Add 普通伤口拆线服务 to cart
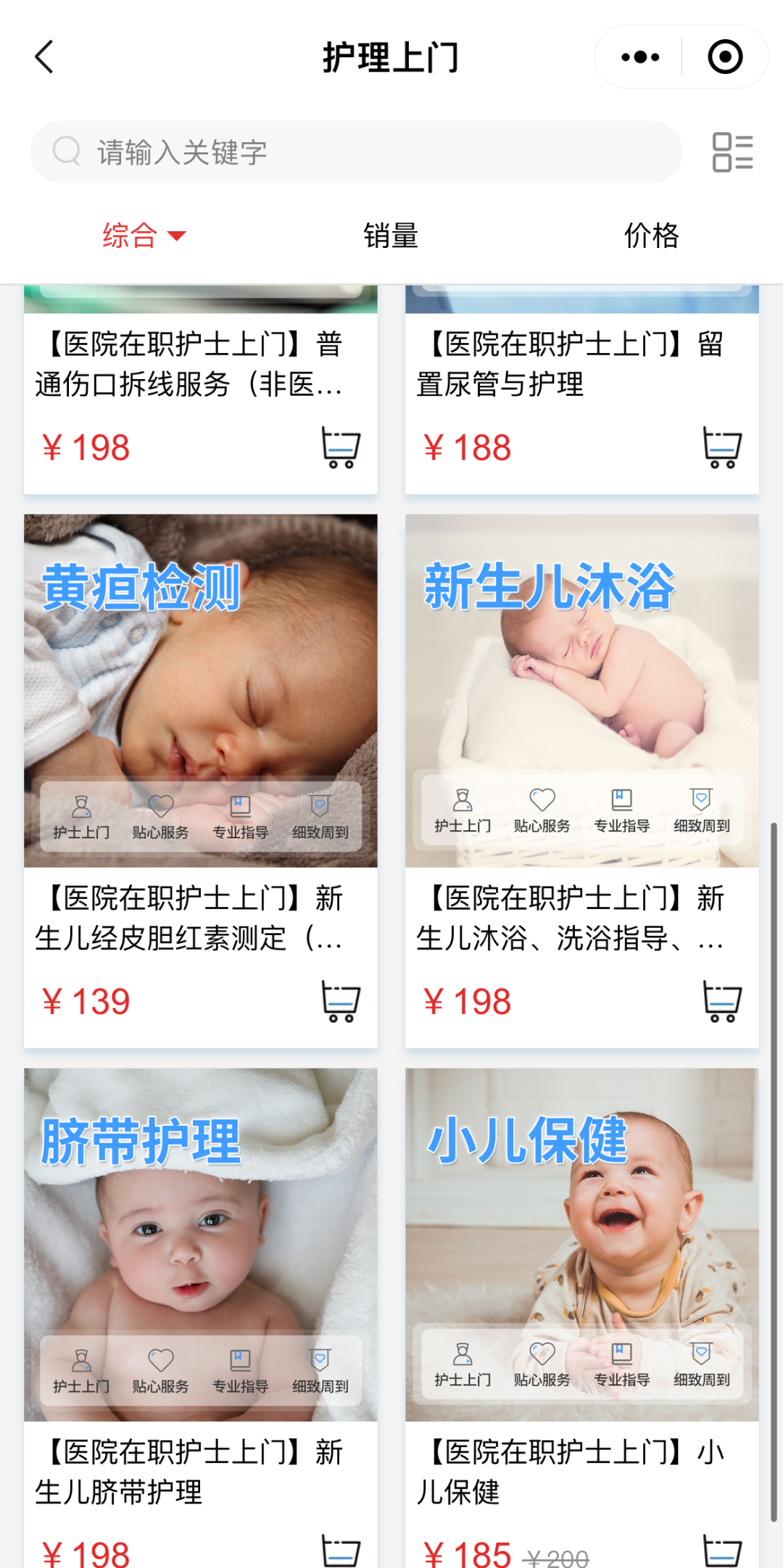The height and width of the screenshot is (1568, 783). click(341, 447)
